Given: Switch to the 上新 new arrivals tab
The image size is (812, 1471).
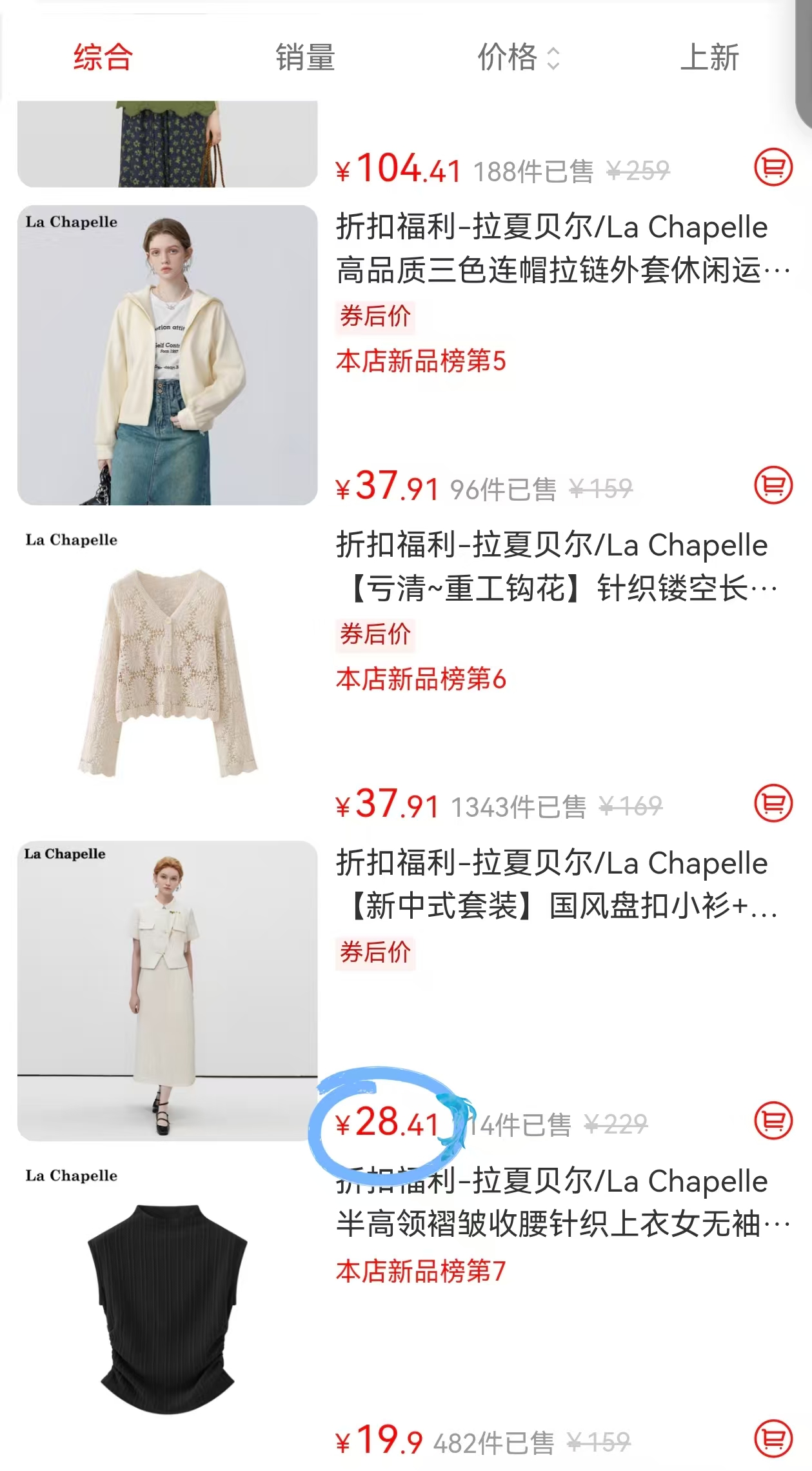Looking at the screenshot, I should (x=709, y=57).
